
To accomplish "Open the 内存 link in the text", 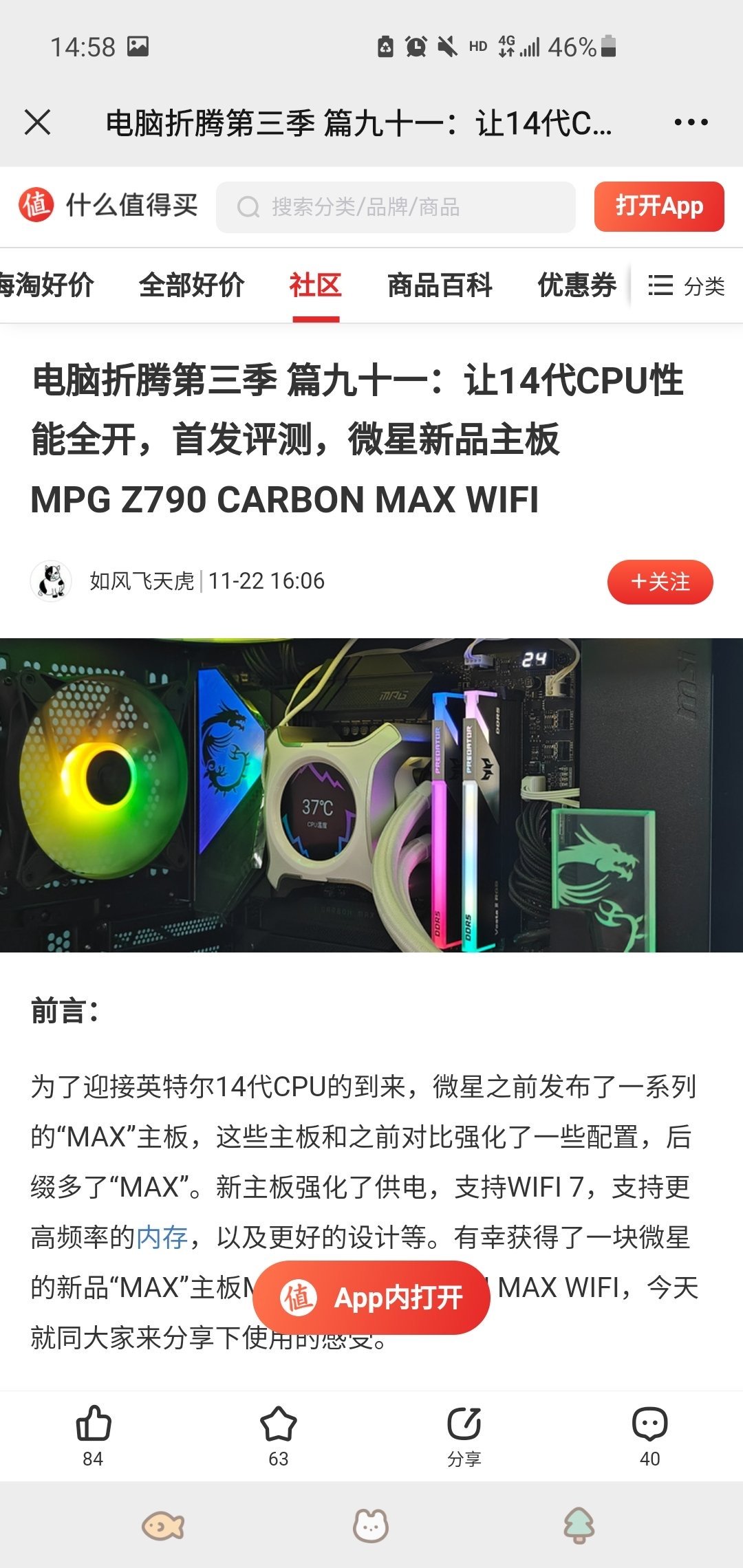I will [162, 1237].
